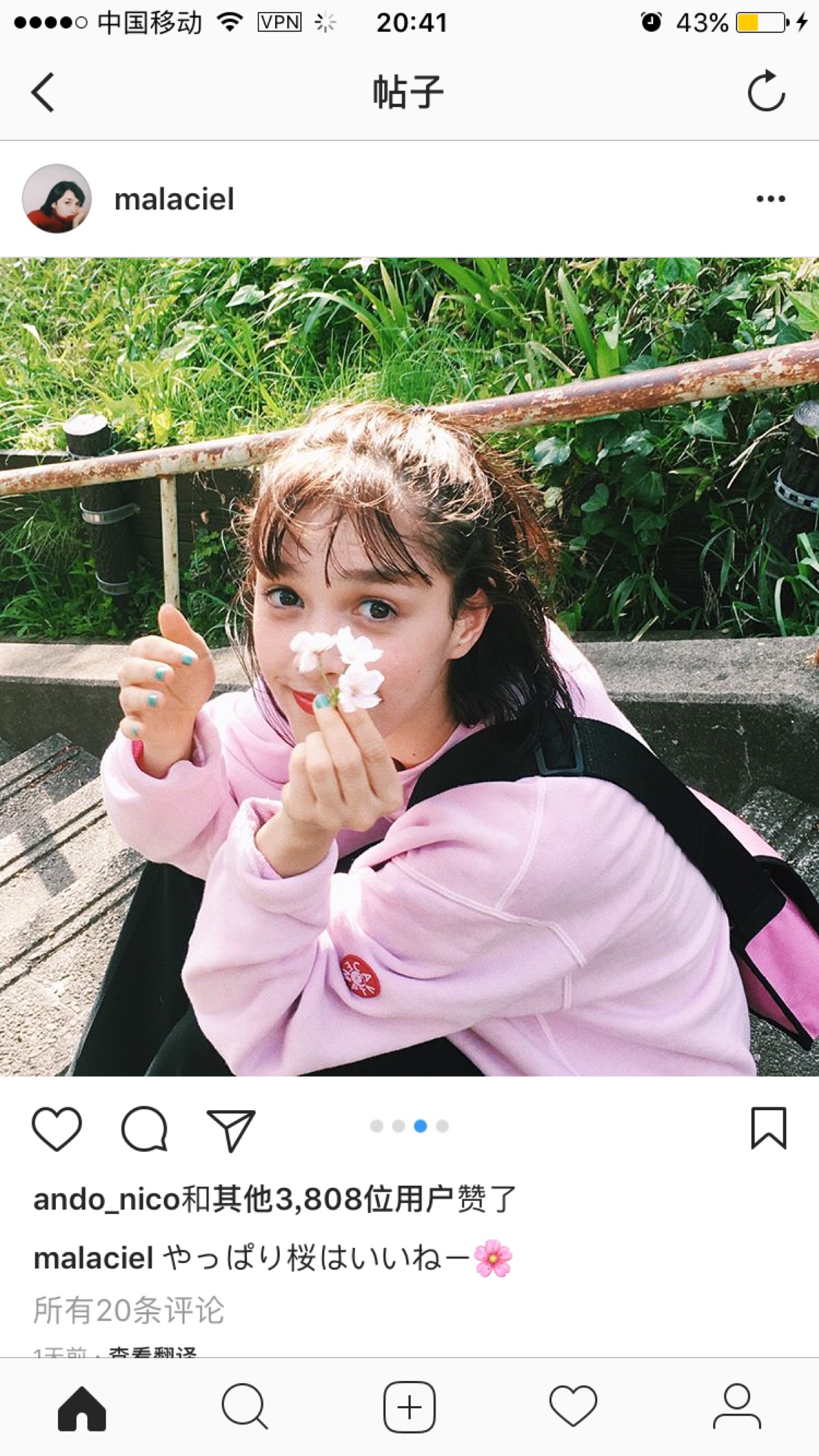Image resolution: width=819 pixels, height=1456 pixels.
Task: Open the username malaciel in the header
Action: click(174, 200)
